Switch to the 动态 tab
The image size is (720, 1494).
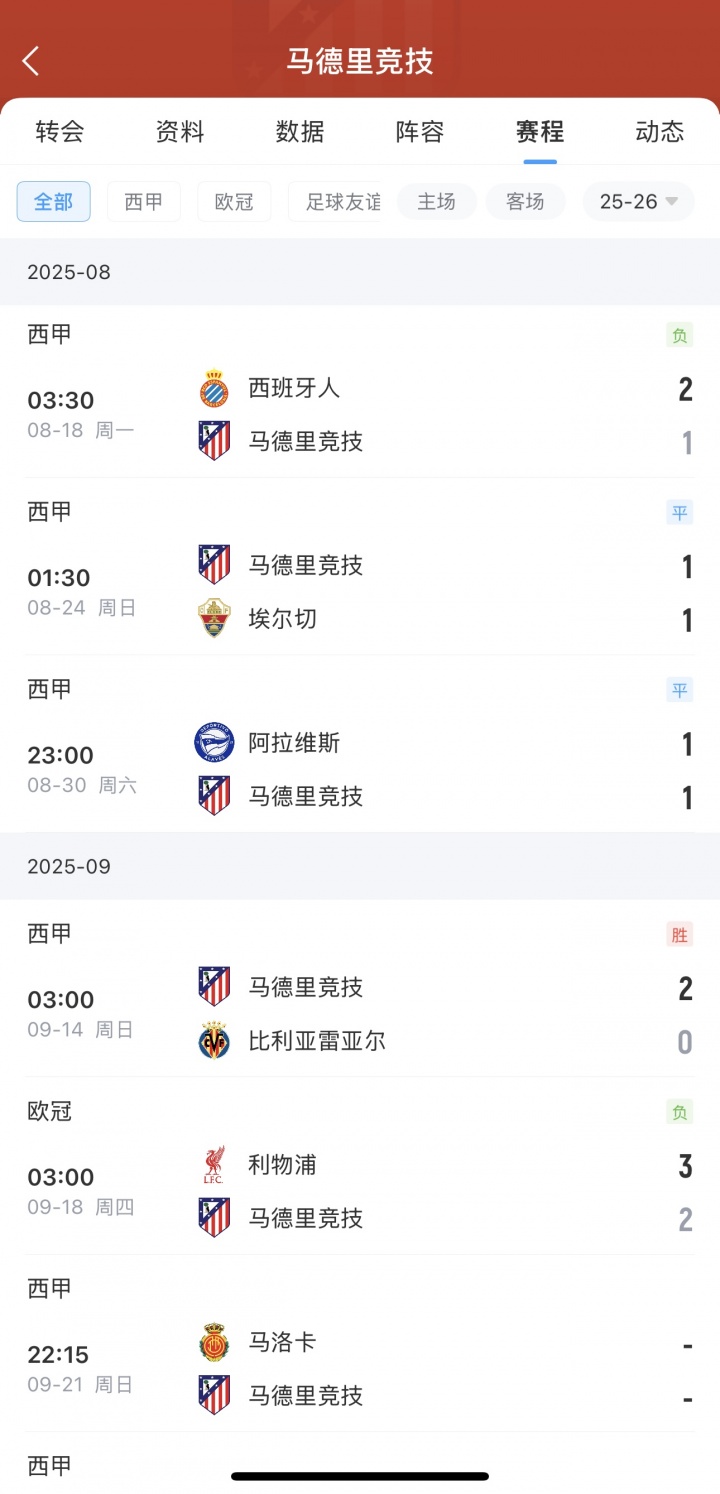pyautogui.click(x=659, y=131)
